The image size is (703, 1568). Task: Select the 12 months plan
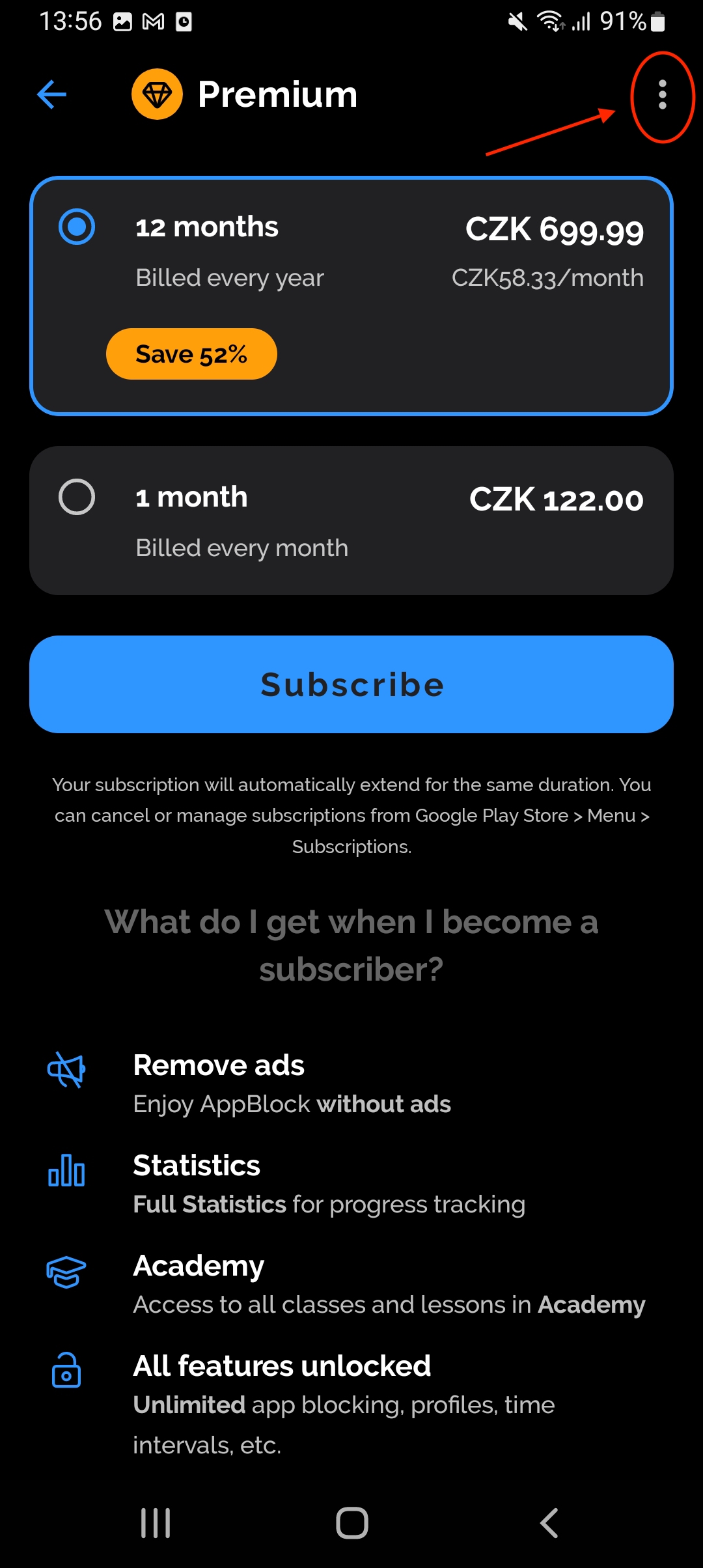coord(351,296)
